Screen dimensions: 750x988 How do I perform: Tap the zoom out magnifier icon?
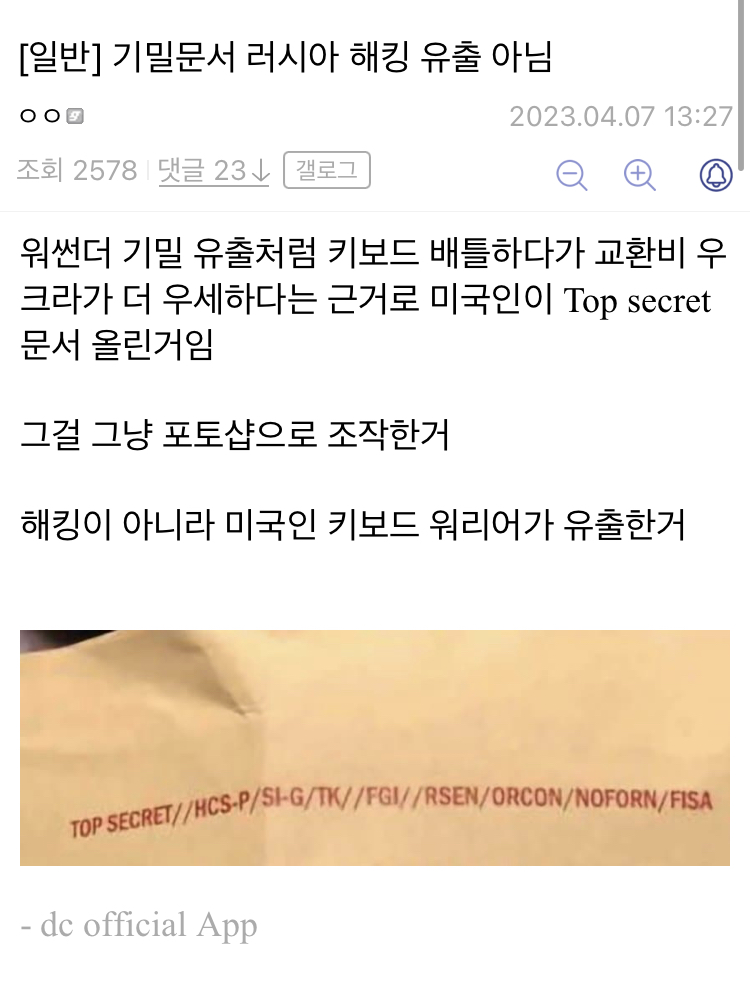coord(572,175)
